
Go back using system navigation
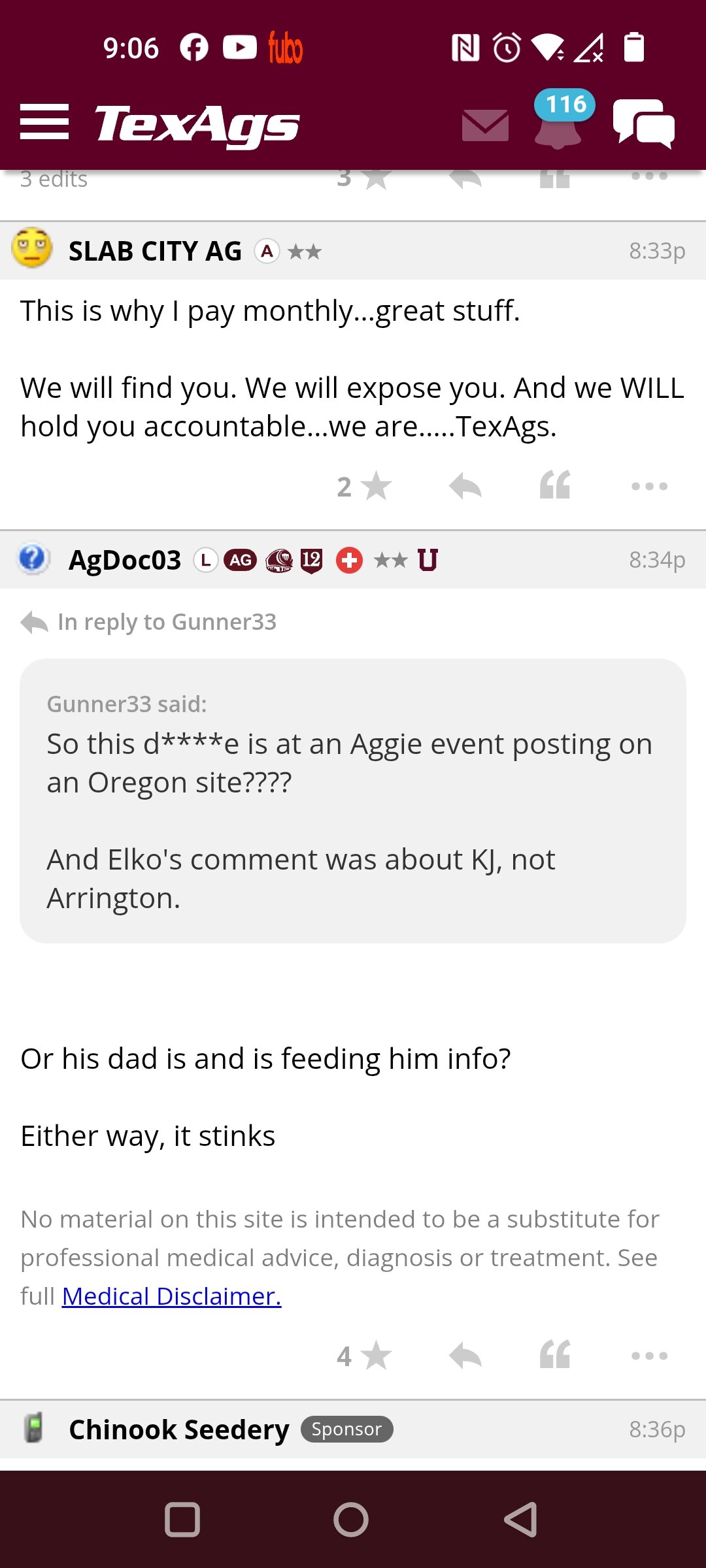point(521,1520)
